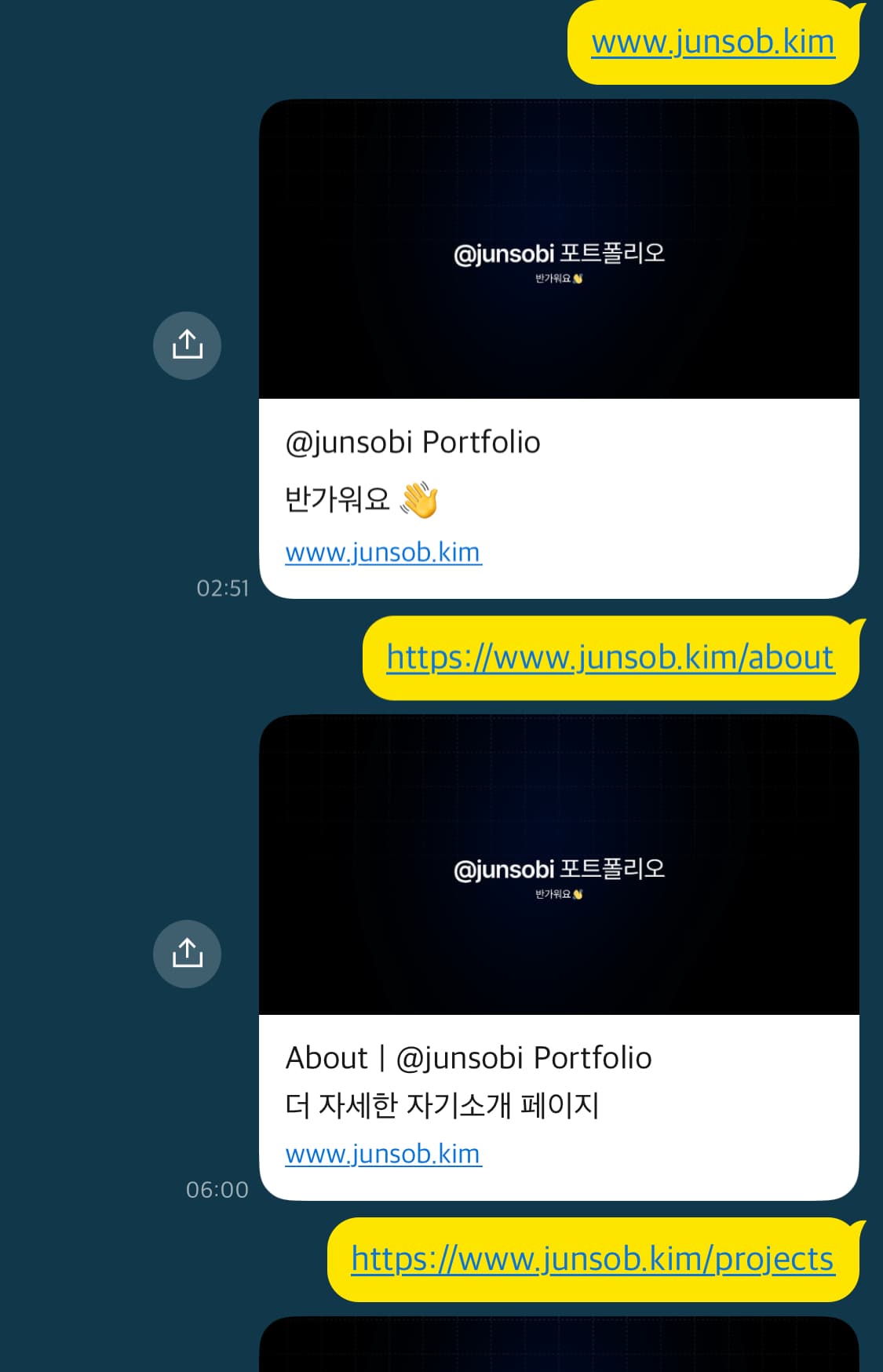
Task: Open the @junsobi Portfolio preview image
Action: (x=559, y=250)
